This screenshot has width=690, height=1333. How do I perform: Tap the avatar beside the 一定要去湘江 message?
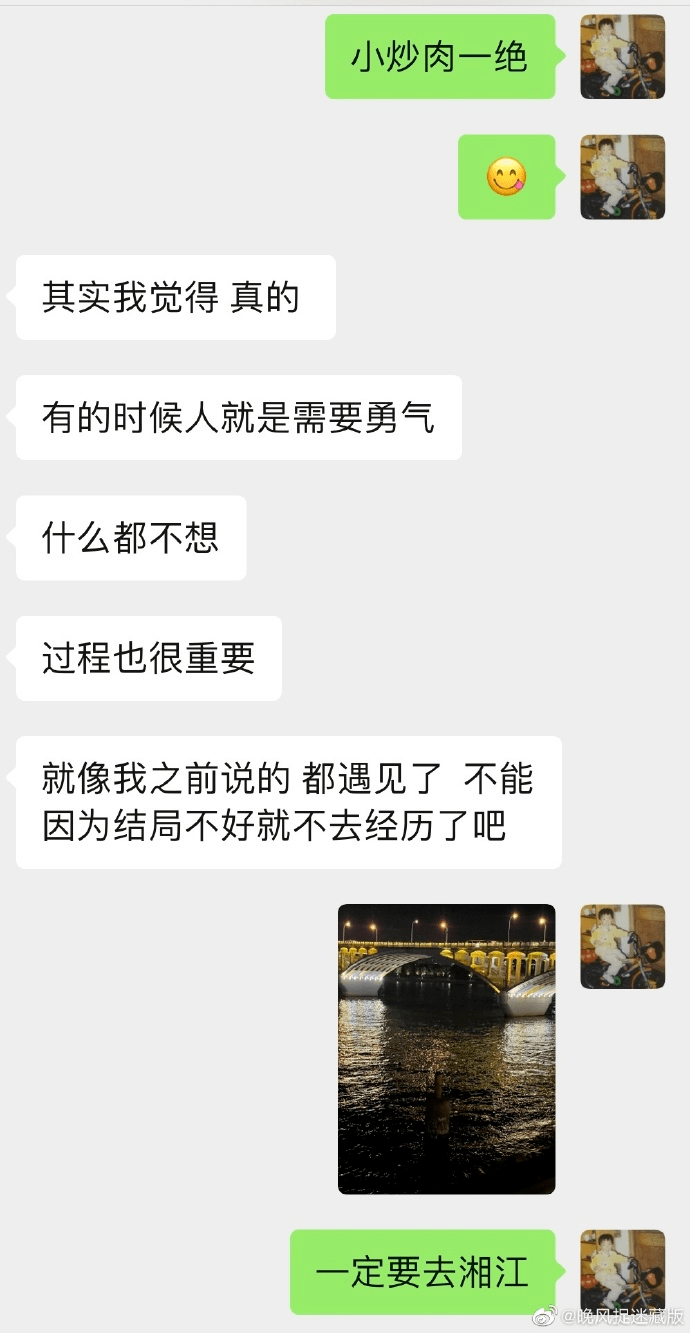622,1272
